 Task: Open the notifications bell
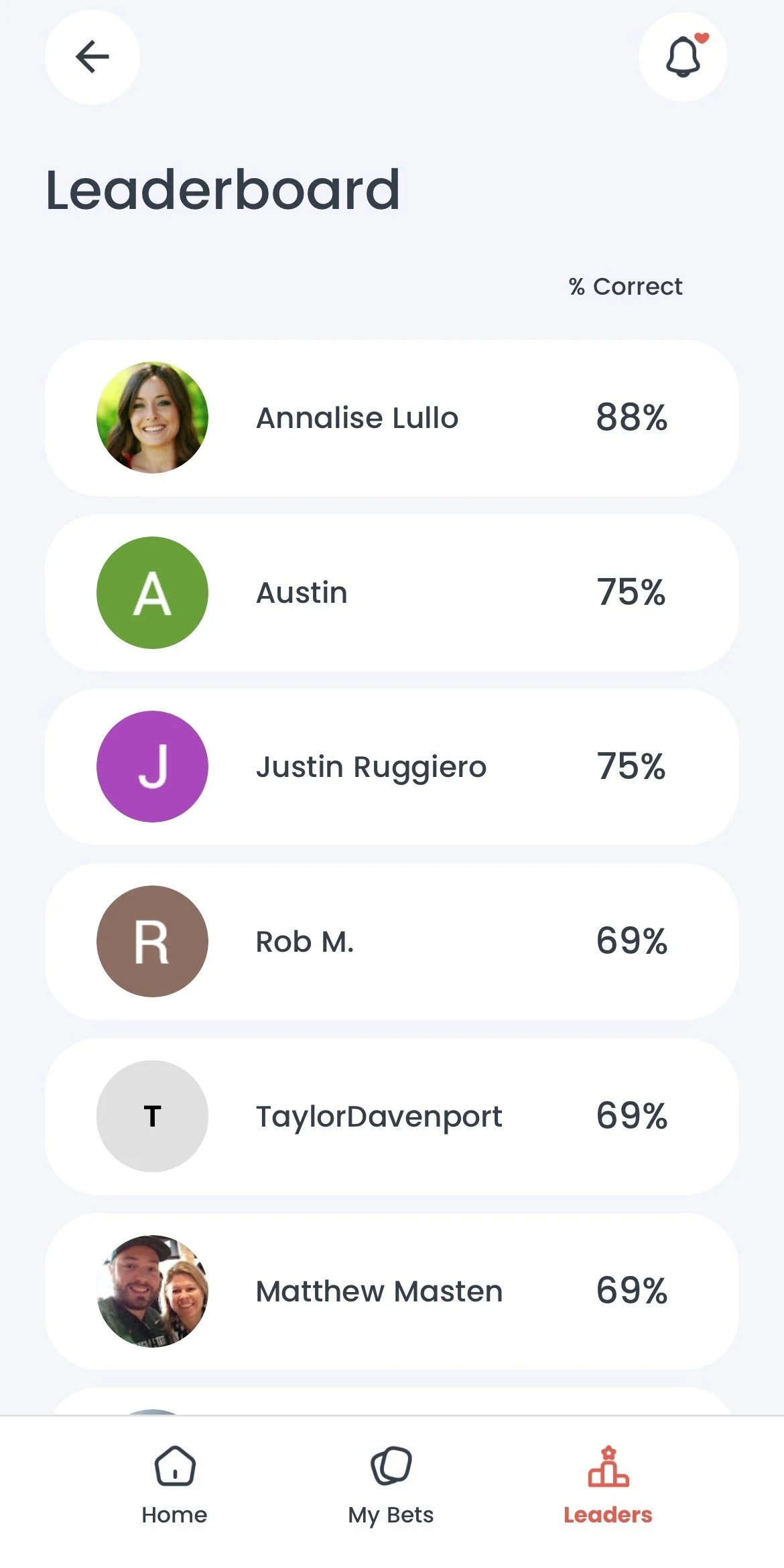click(x=683, y=57)
